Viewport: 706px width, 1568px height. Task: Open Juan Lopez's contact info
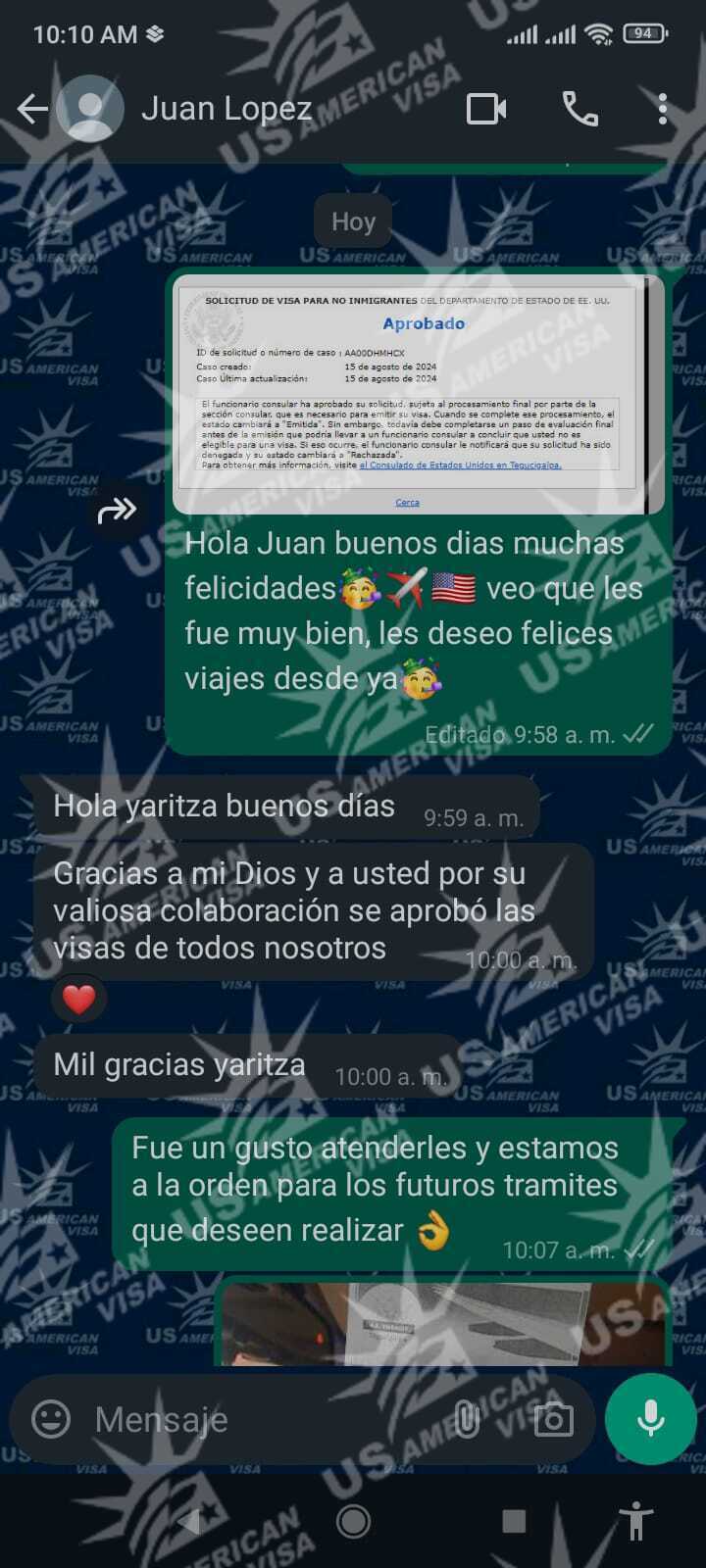227,109
